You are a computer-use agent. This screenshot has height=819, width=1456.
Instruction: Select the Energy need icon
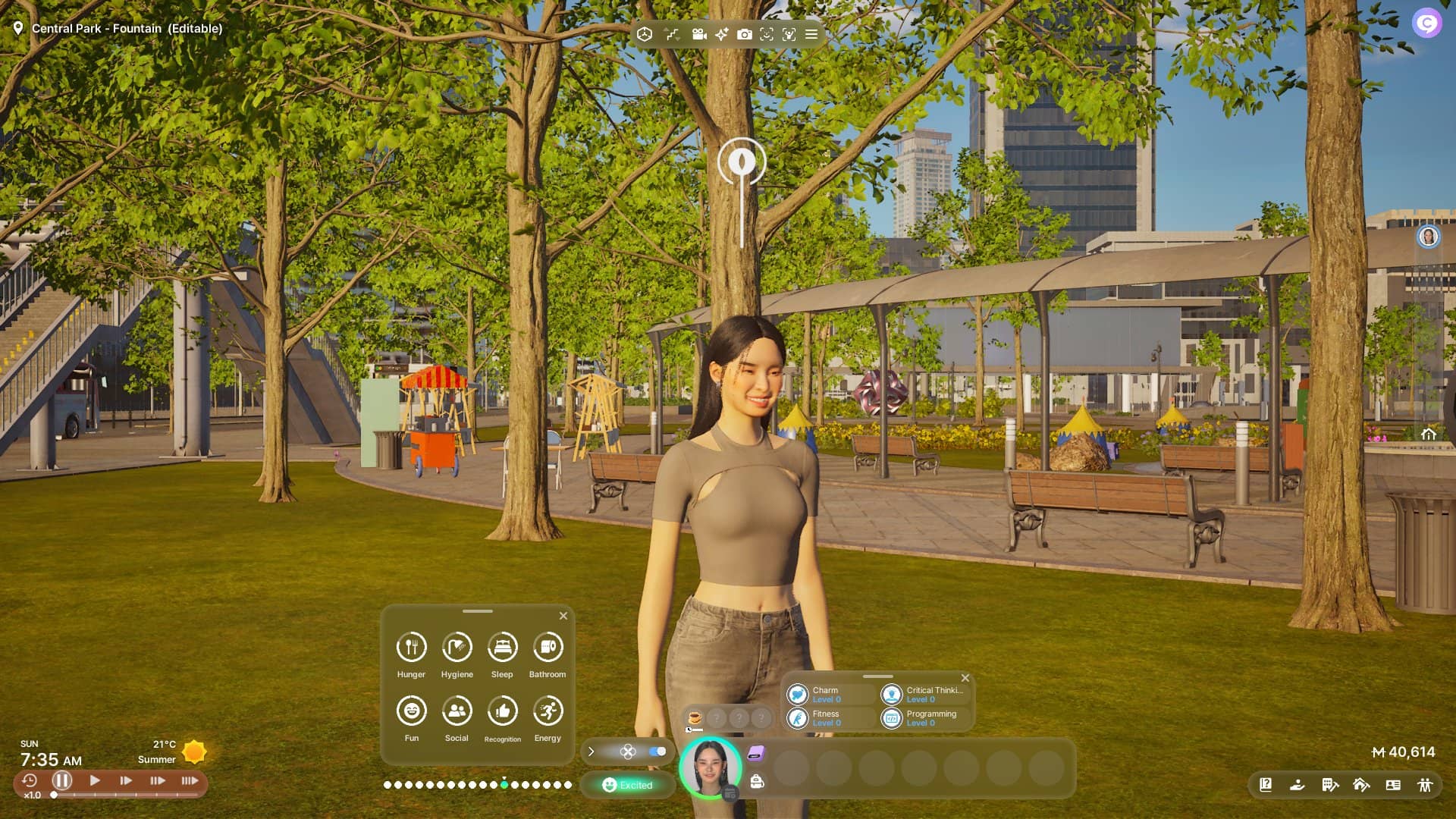(x=548, y=711)
